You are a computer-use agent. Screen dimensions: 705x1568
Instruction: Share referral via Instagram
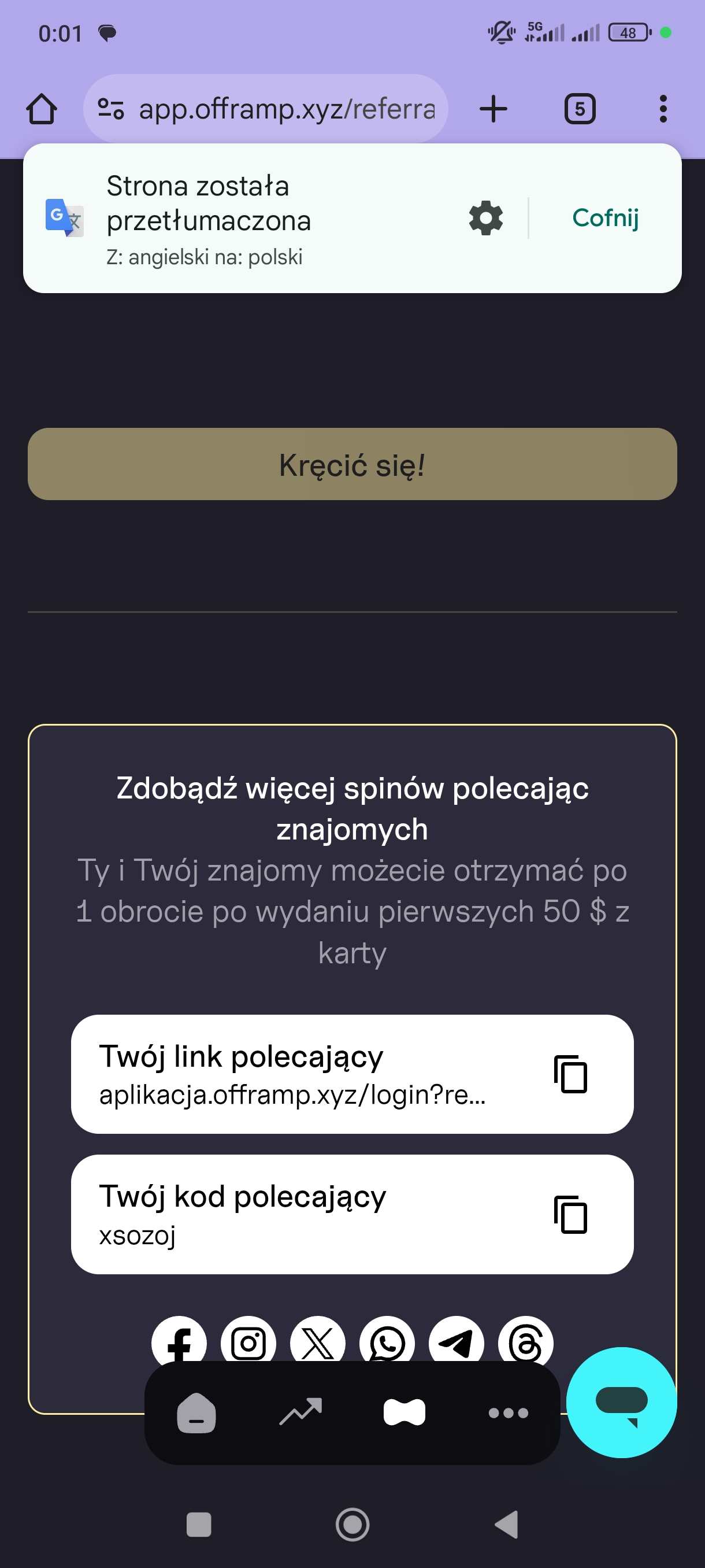tap(248, 1340)
